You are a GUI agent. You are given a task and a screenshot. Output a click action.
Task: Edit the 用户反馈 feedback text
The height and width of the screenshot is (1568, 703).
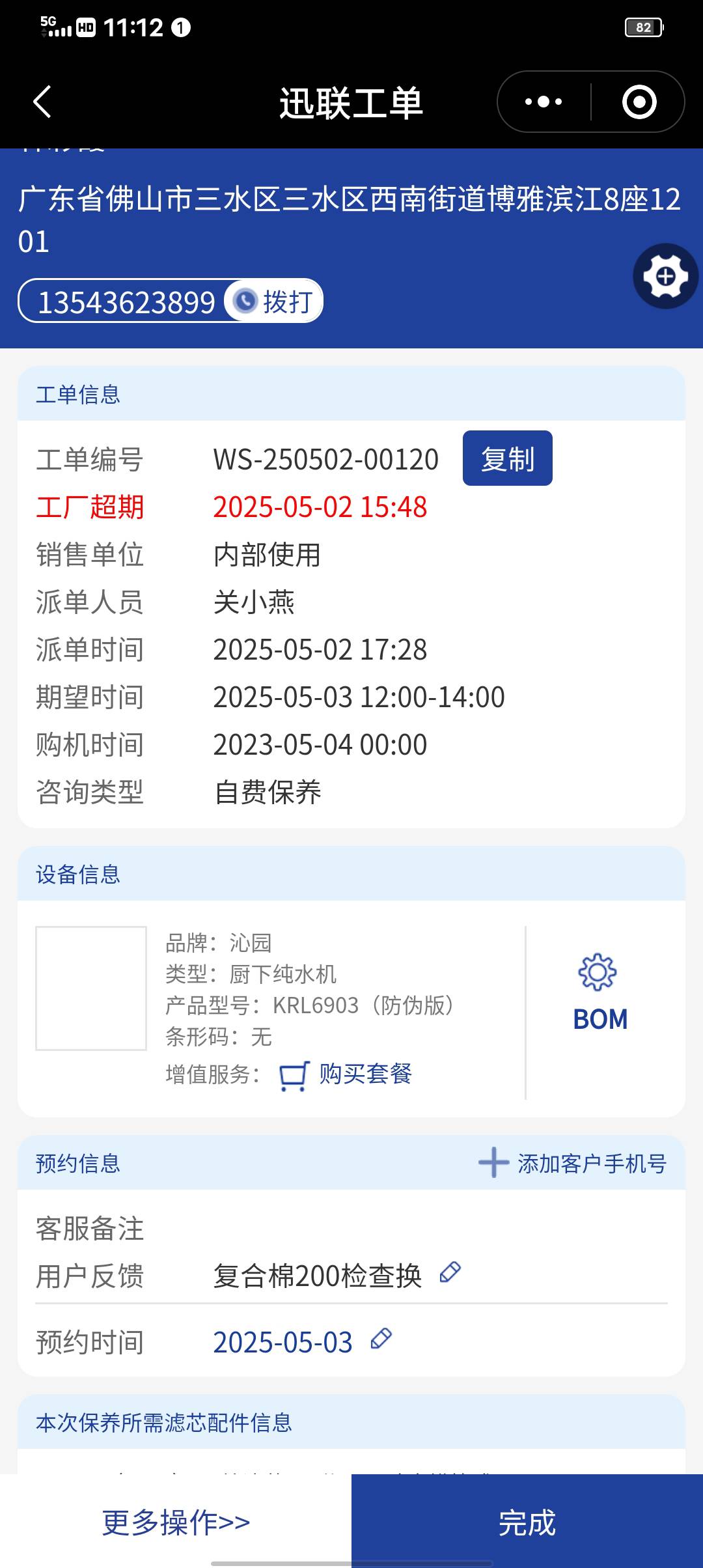[x=450, y=1272]
